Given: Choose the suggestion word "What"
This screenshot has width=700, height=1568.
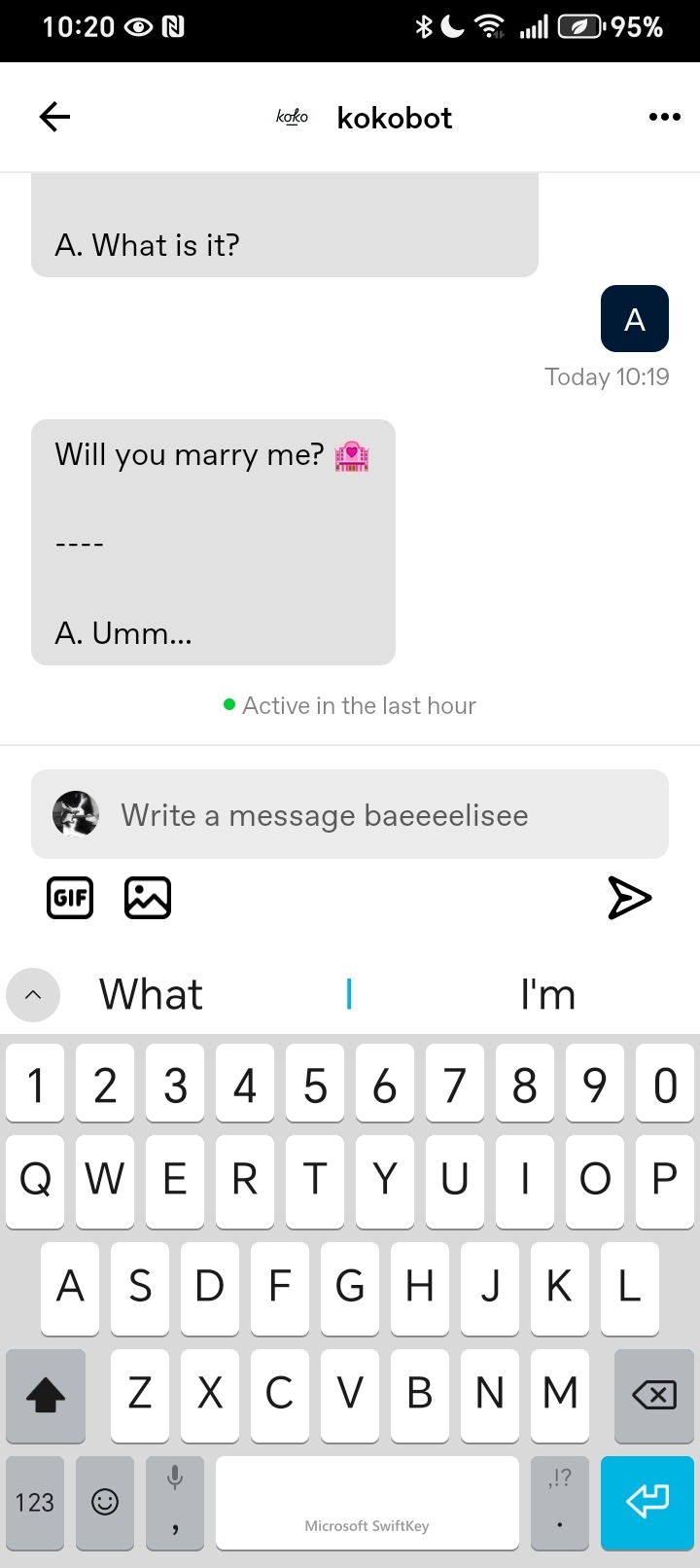Looking at the screenshot, I should click(x=151, y=994).
